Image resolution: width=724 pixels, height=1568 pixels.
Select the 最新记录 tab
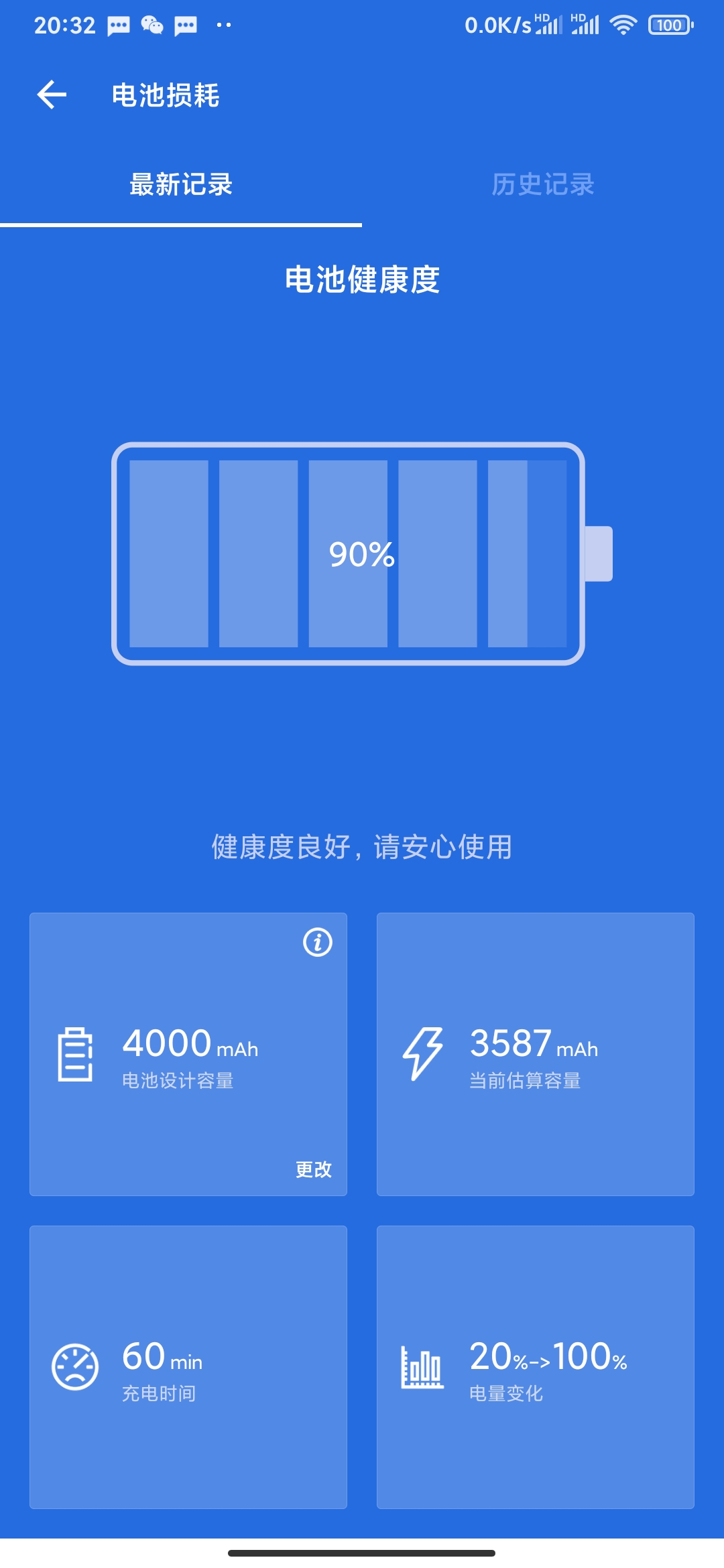181,184
